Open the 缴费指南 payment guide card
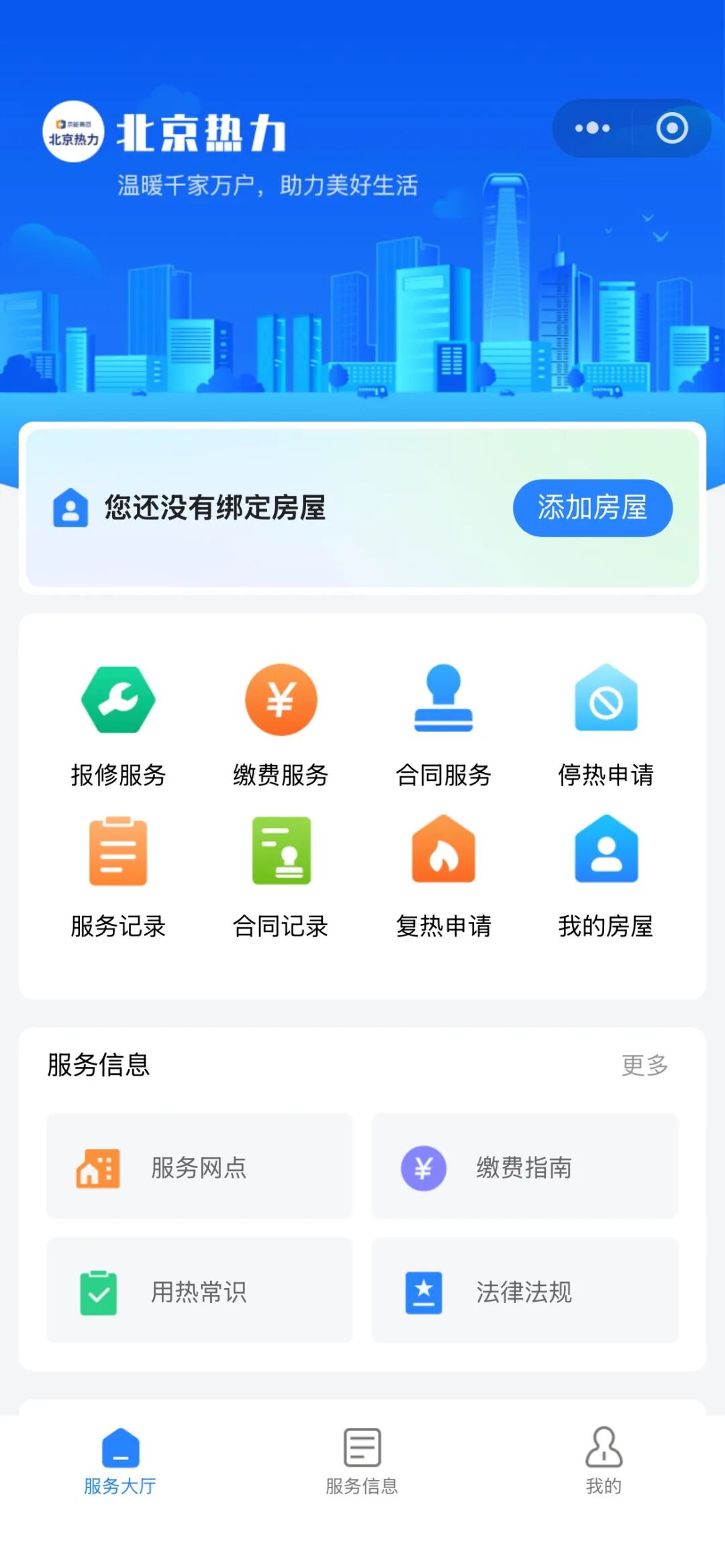Screen dimensions: 725x1568 [525, 1167]
